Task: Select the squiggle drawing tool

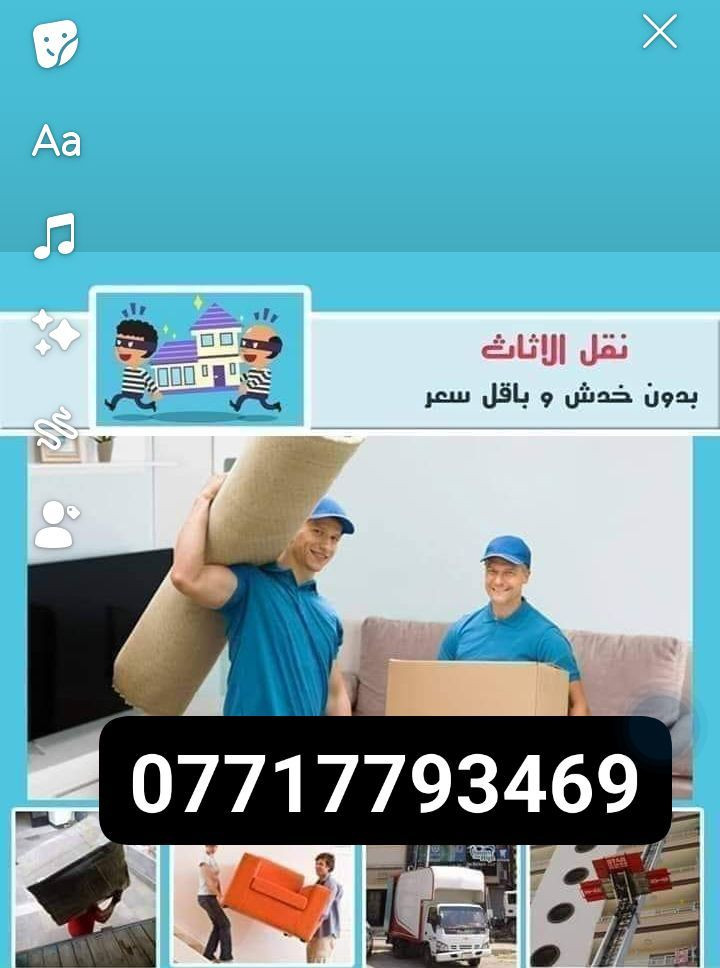Action: click(x=56, y=427)
